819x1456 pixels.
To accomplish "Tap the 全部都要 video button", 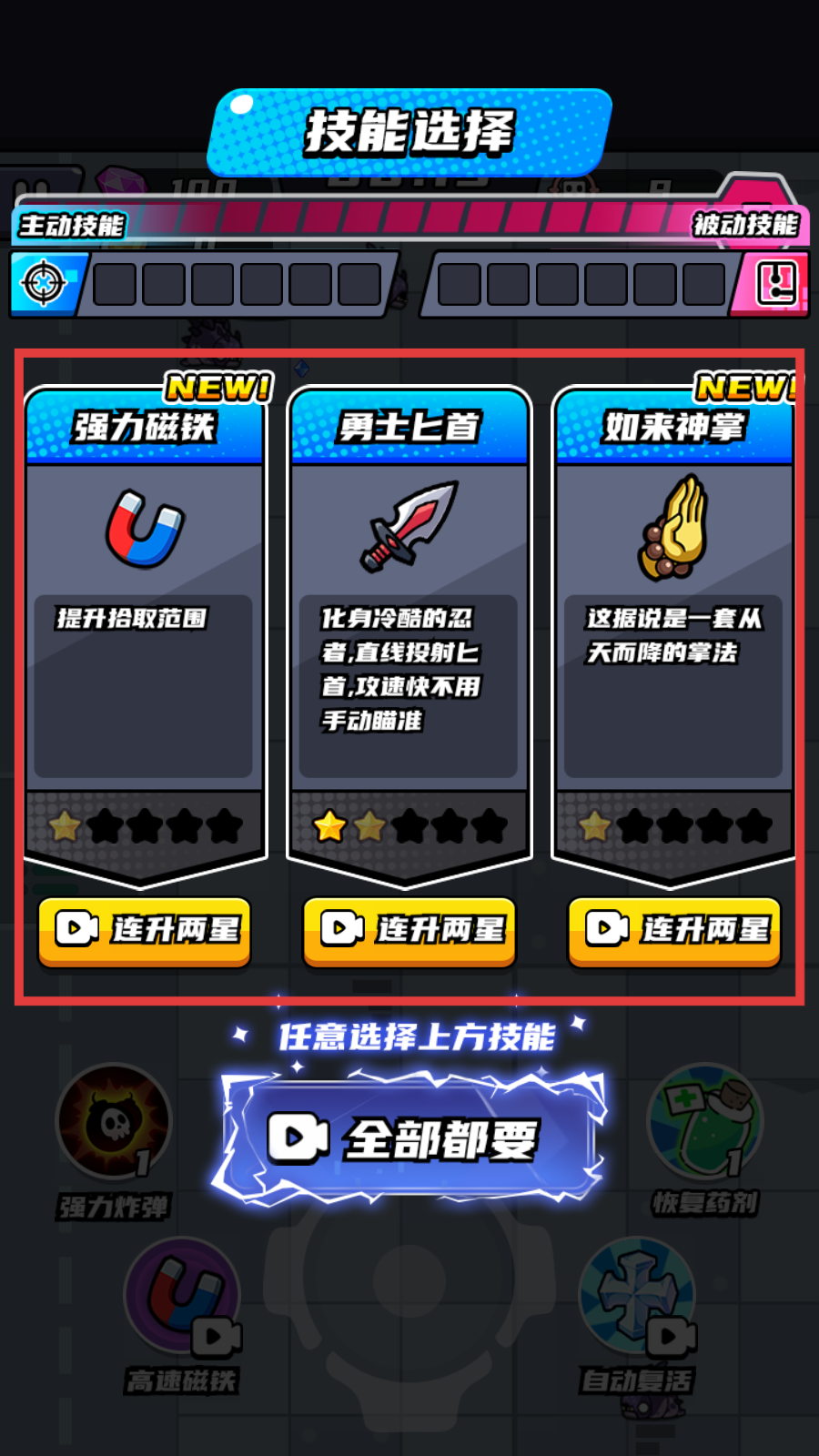I will (x=408, y=1138).
